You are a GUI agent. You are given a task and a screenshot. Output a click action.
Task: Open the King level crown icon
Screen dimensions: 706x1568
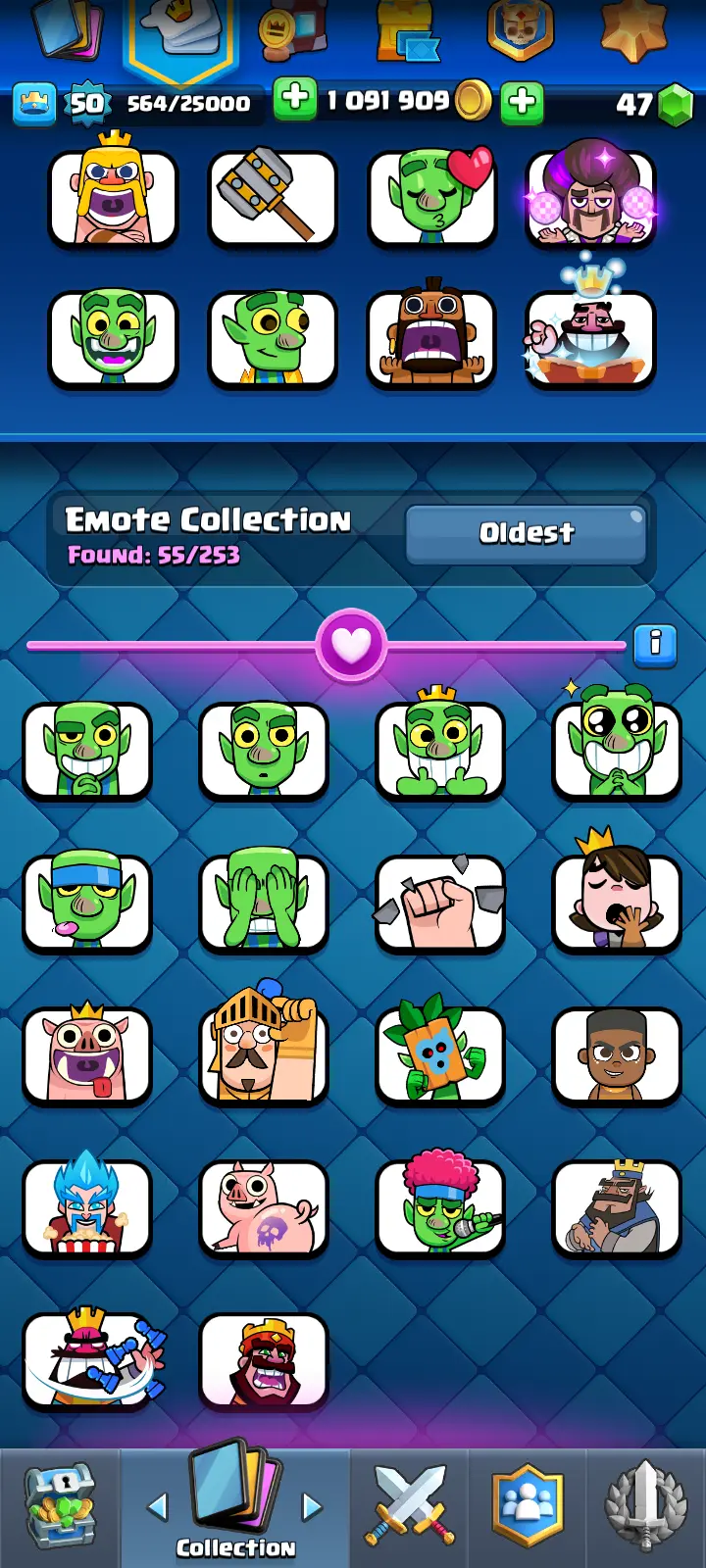click(x=34, y=103)
